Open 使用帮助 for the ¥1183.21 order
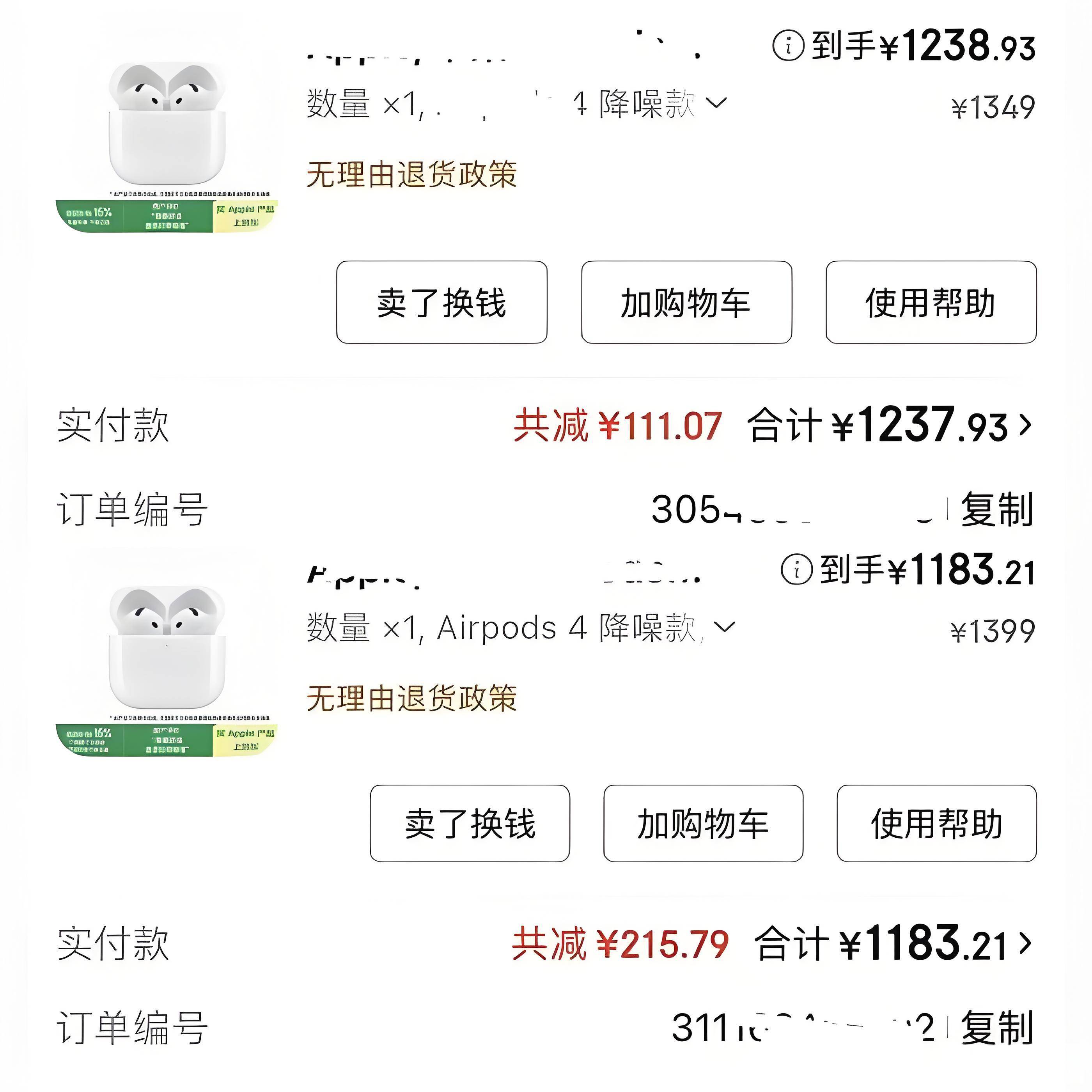Viewport: 1092px width, 1092px height. (936, 824)
